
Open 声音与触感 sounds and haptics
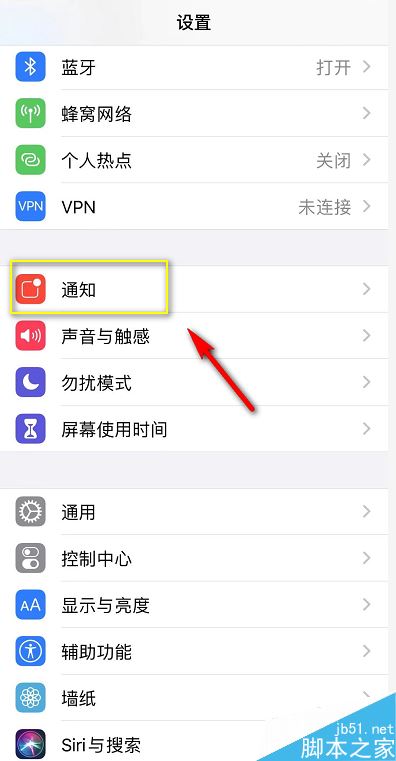click(x=194, y=336)
